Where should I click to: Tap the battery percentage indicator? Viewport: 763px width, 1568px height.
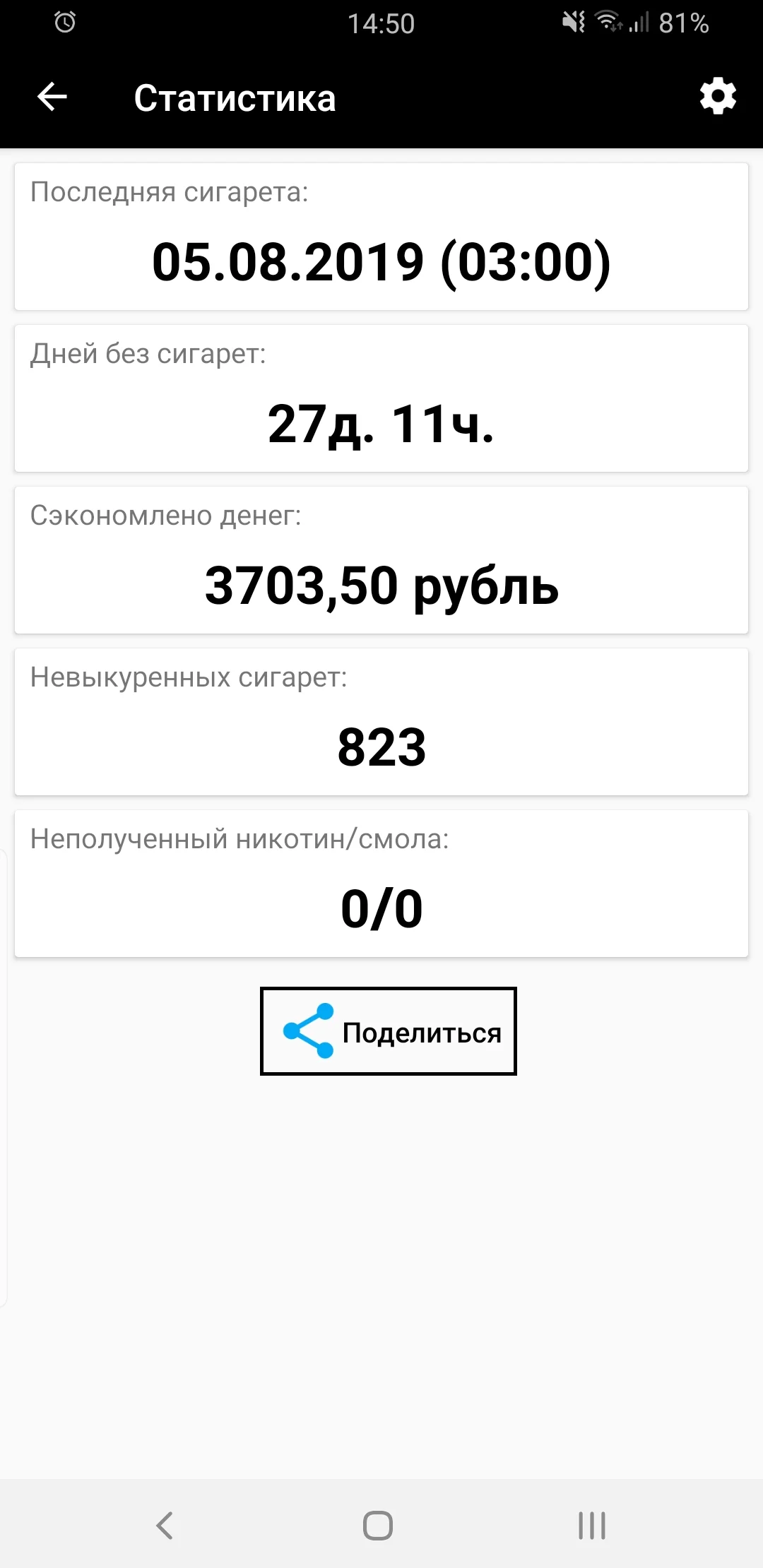(682, 23)
